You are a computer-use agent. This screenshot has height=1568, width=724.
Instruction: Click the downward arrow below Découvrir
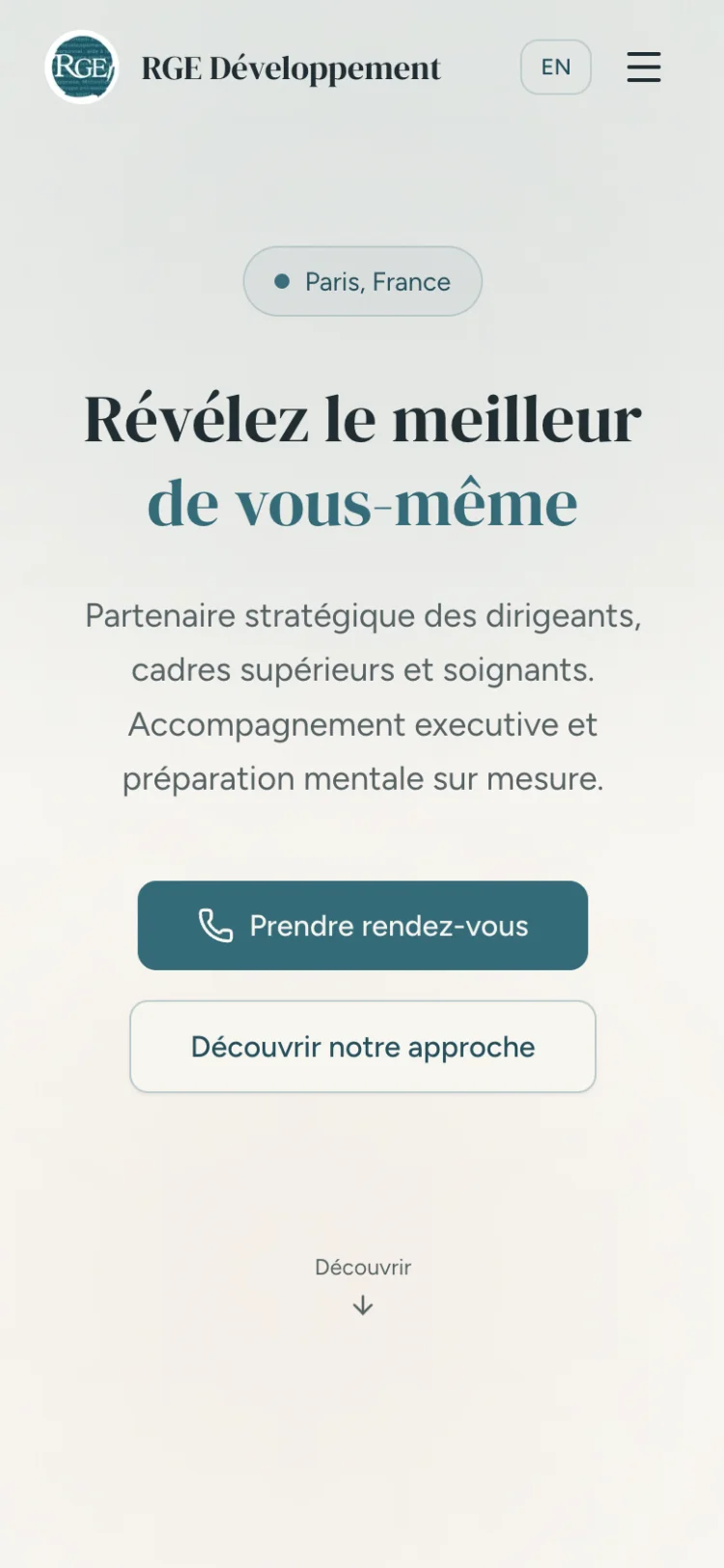362,1305
